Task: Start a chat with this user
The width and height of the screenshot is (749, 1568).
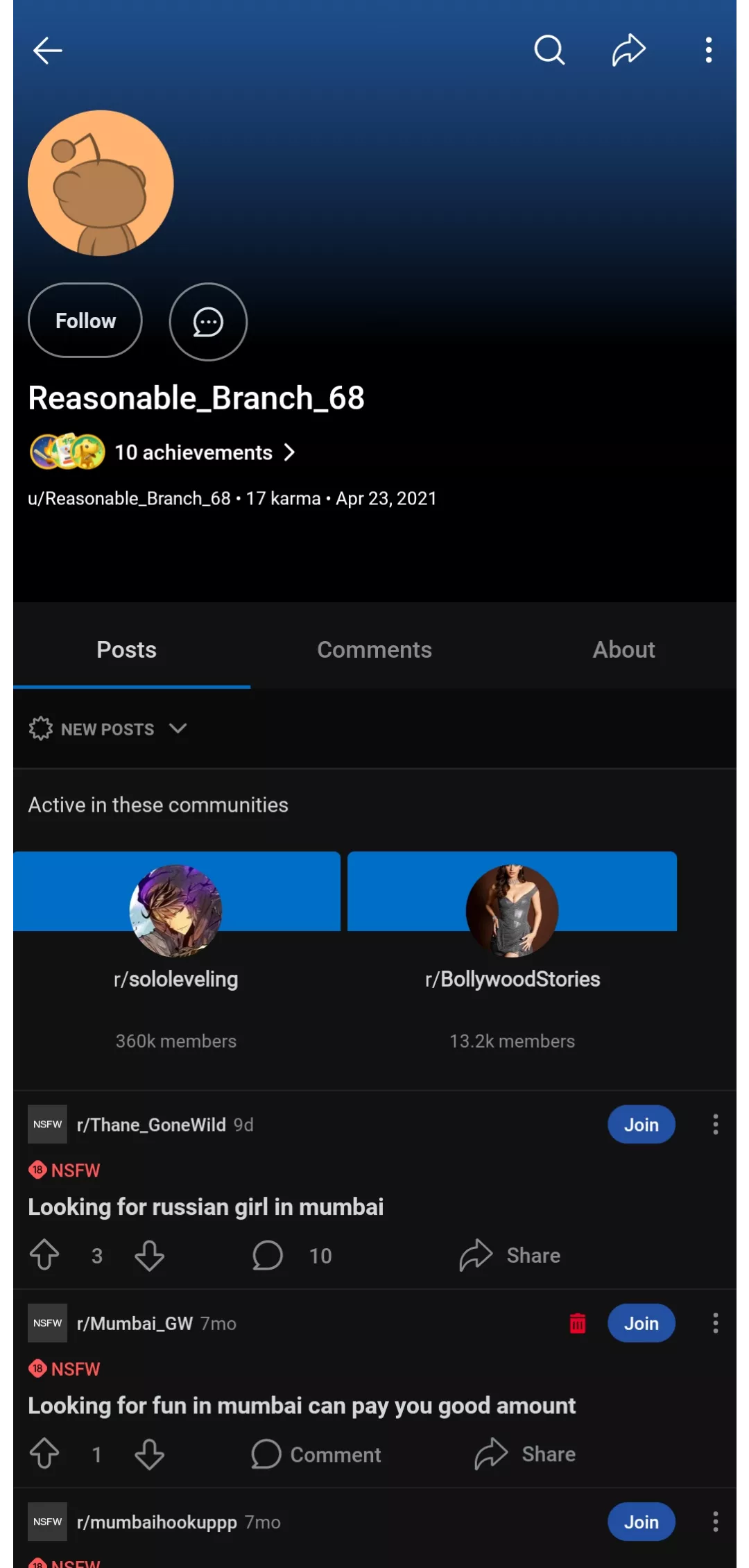Action: [x=208, y=322]
